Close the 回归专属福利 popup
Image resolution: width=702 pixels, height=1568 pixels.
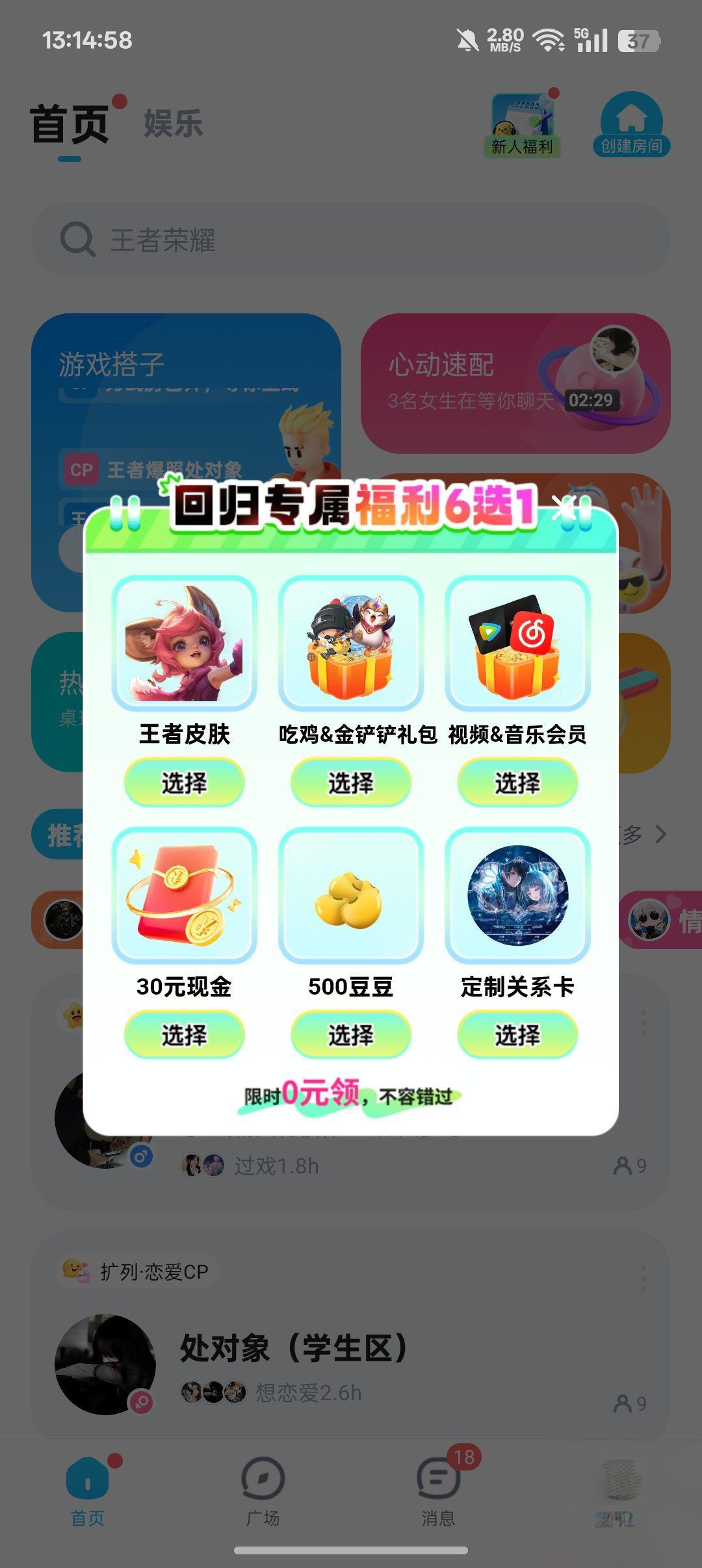coord(564,507)
